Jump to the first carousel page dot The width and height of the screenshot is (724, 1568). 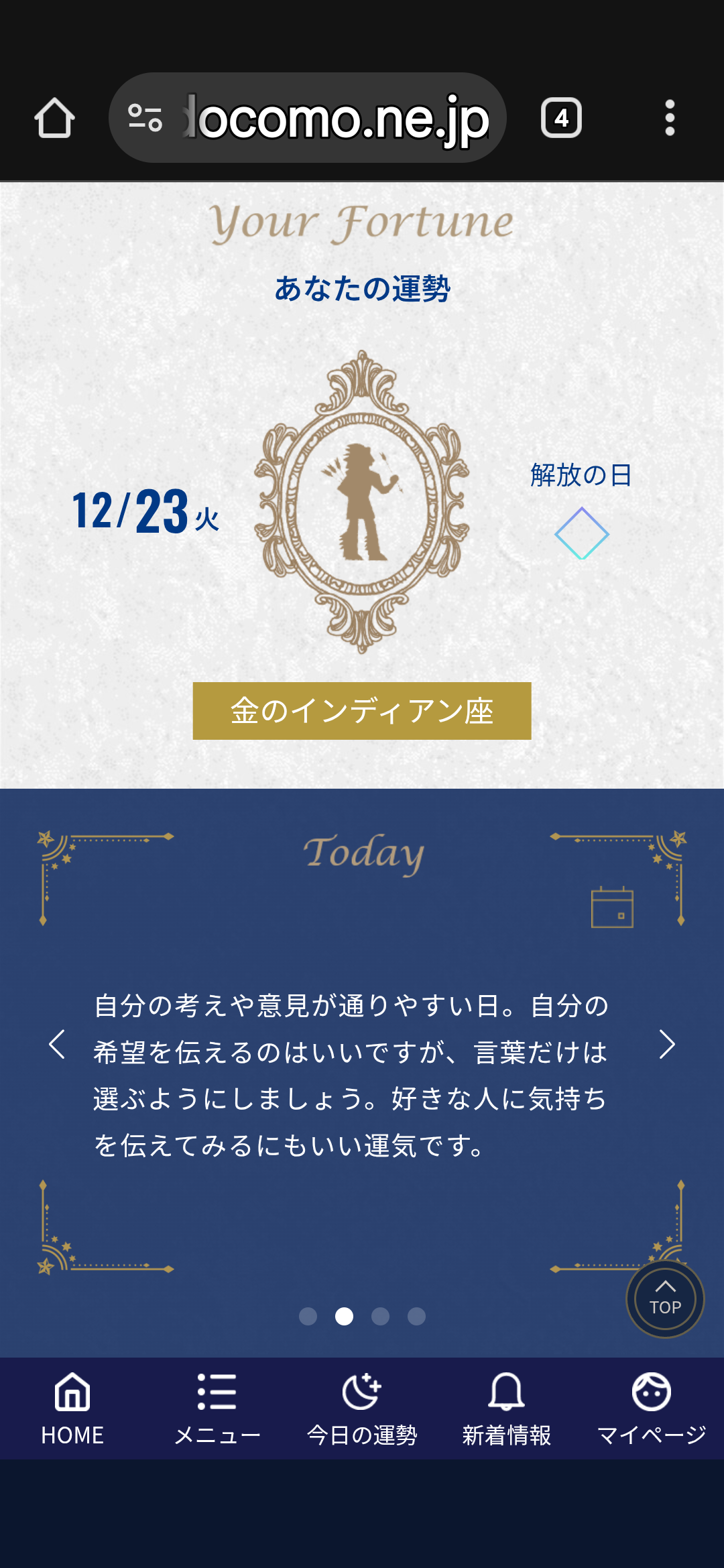pos(308,1316)
